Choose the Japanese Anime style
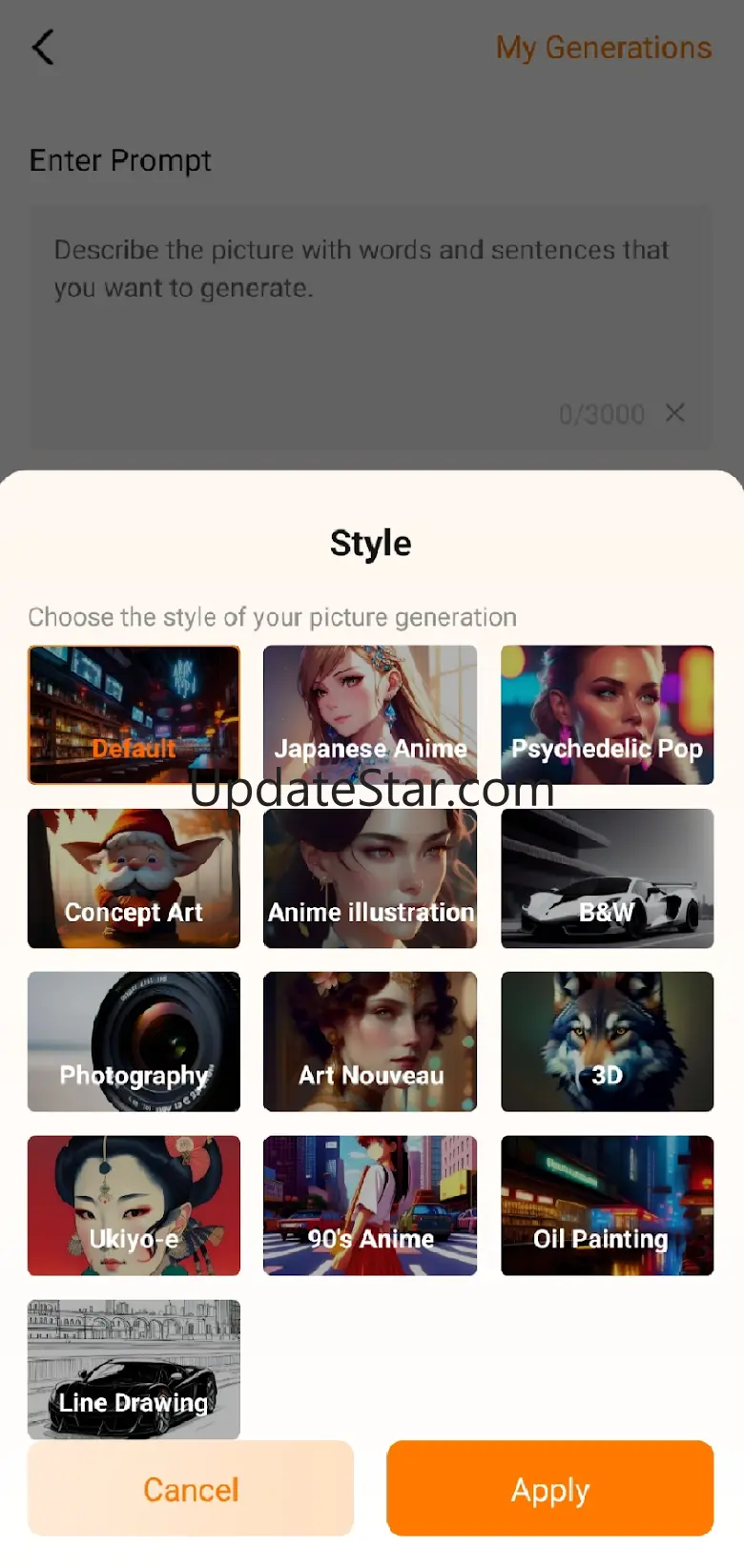744x1568 pixels. coord(370,714)
